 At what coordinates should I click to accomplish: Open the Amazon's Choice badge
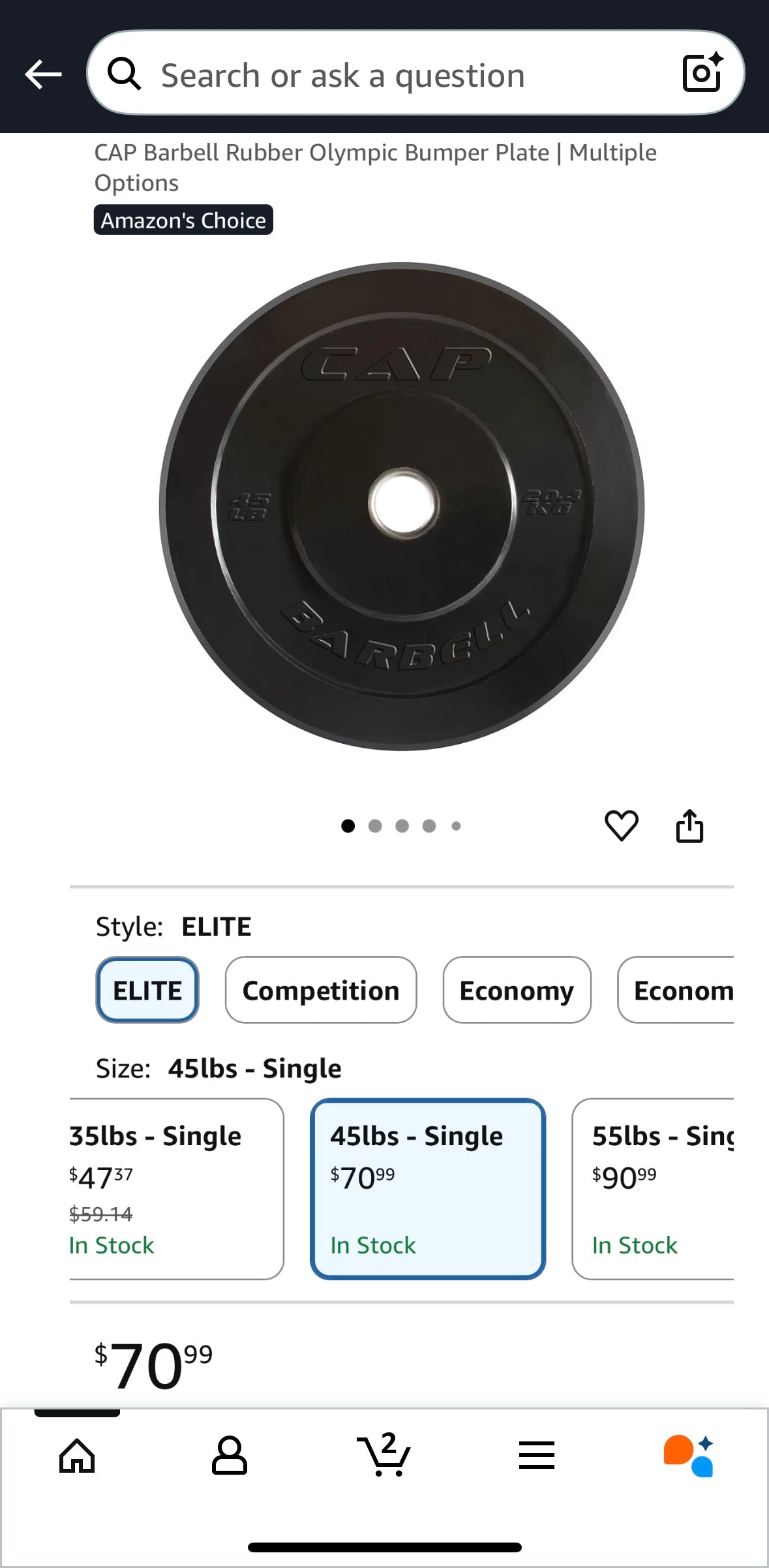click(x=184, y=220)
